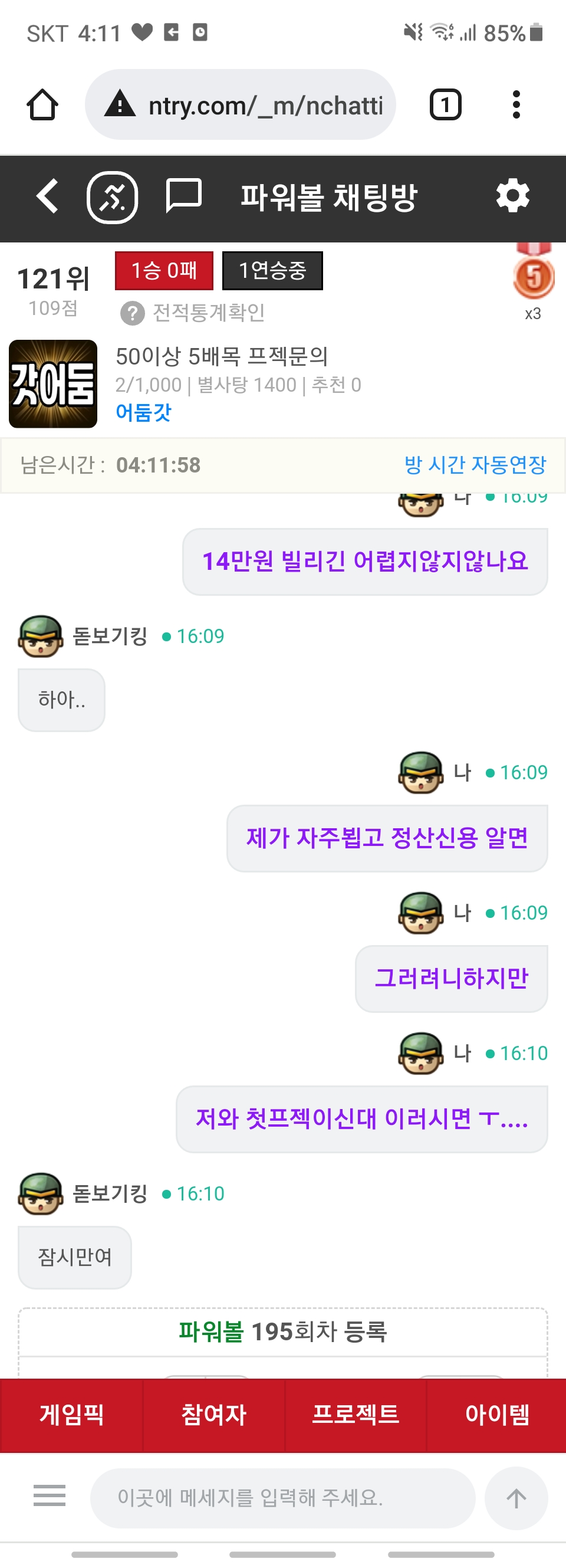
Task: Switch to the 프로젝트 tab
Action: pyautogui.click(x=356, y=1415)
